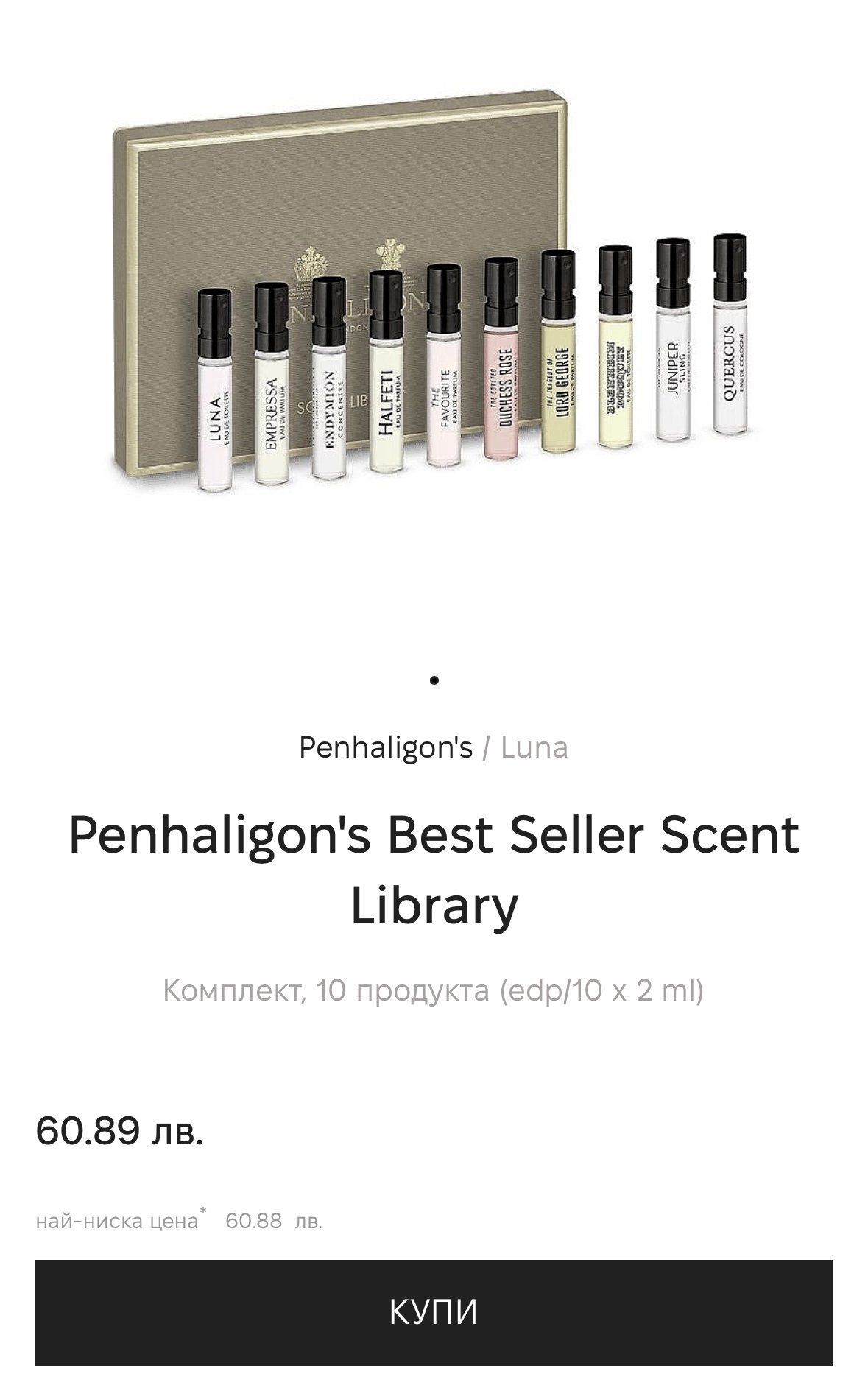Open the scent library product image
The width and height of the screenshot is (868, 1388).
click(434, 295)
